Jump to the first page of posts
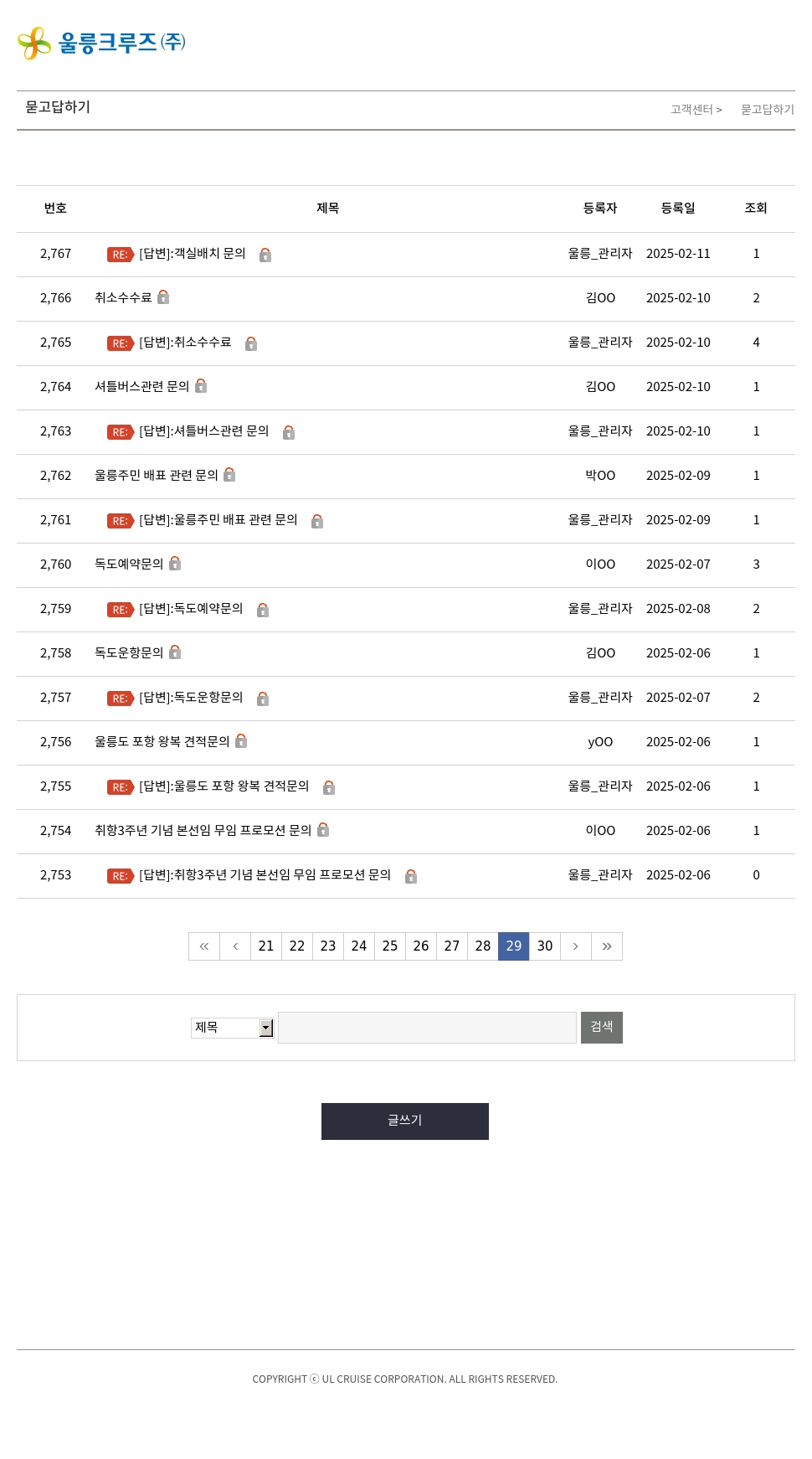 coord(204,946)
